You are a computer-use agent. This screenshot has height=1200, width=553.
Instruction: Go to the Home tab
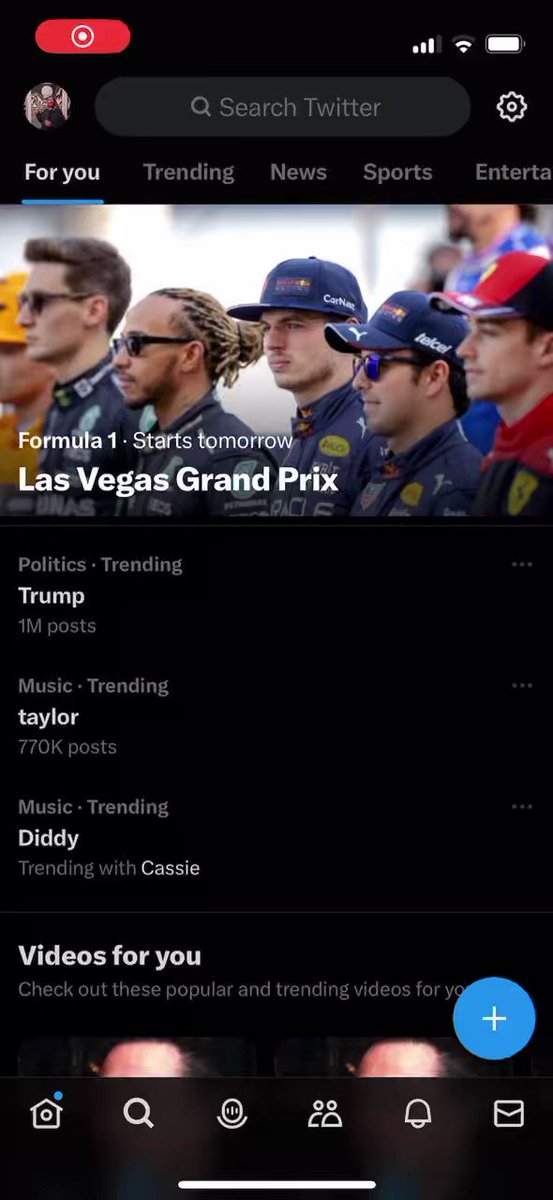tap(47, 1113)
